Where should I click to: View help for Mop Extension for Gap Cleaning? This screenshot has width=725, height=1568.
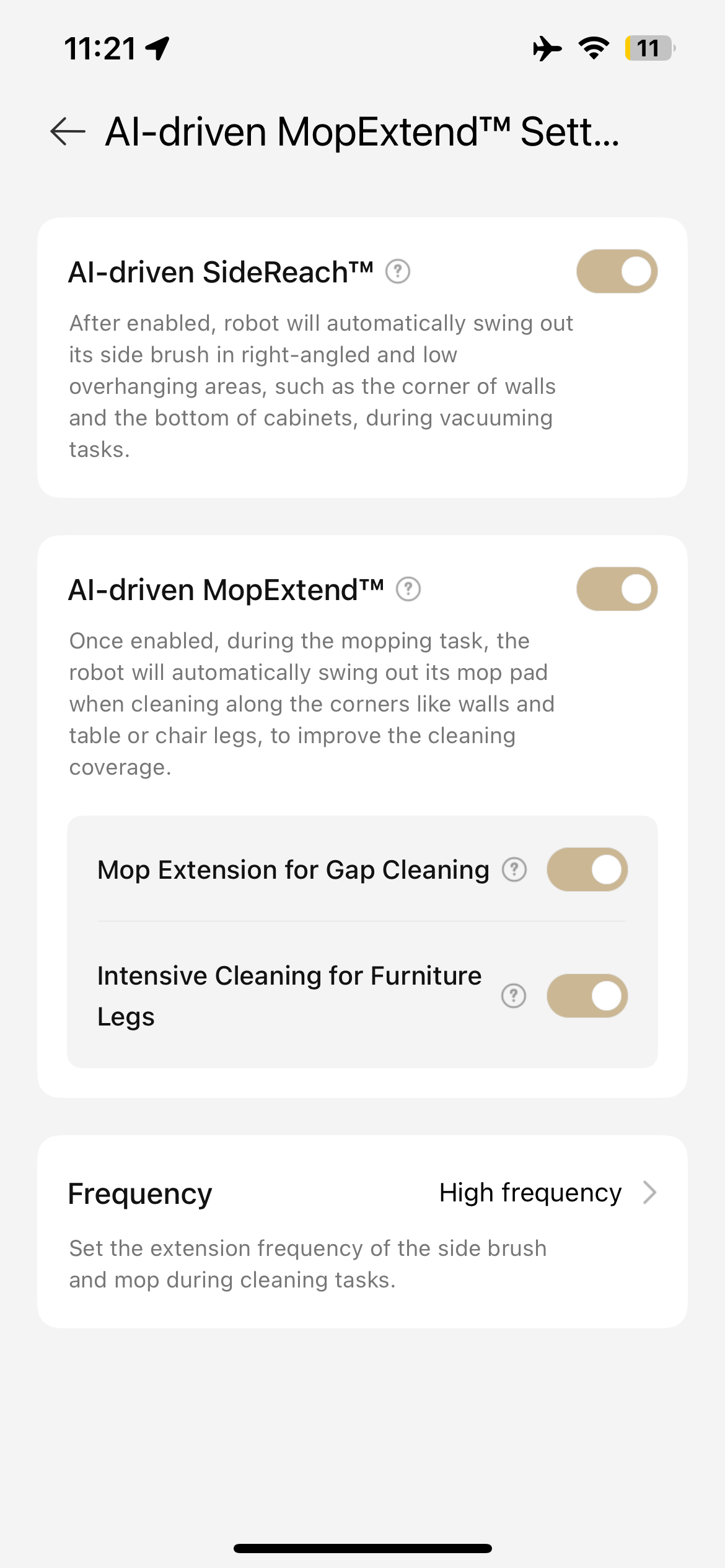[x=514, y=869]
